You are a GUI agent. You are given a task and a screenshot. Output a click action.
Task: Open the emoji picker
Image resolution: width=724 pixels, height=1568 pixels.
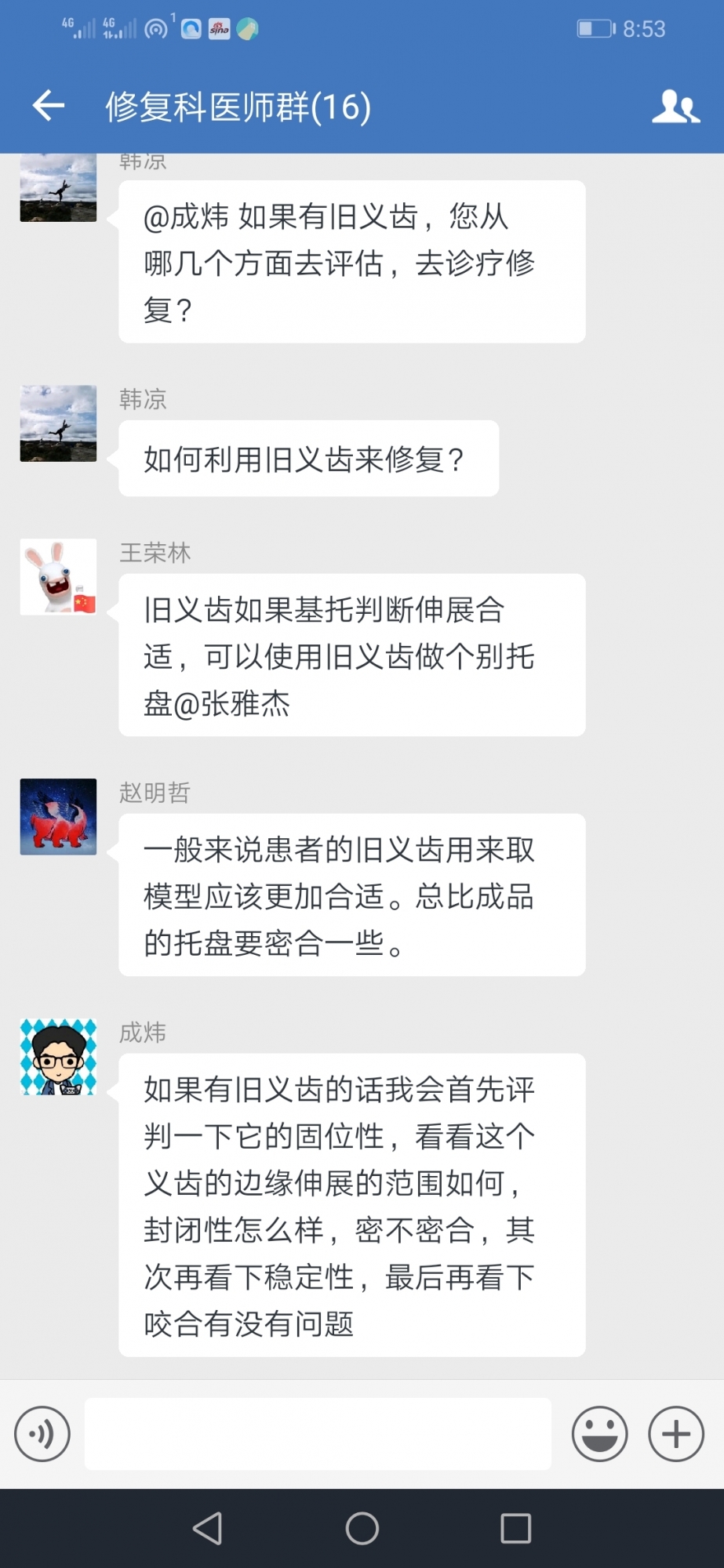(x=599, y=1434)
